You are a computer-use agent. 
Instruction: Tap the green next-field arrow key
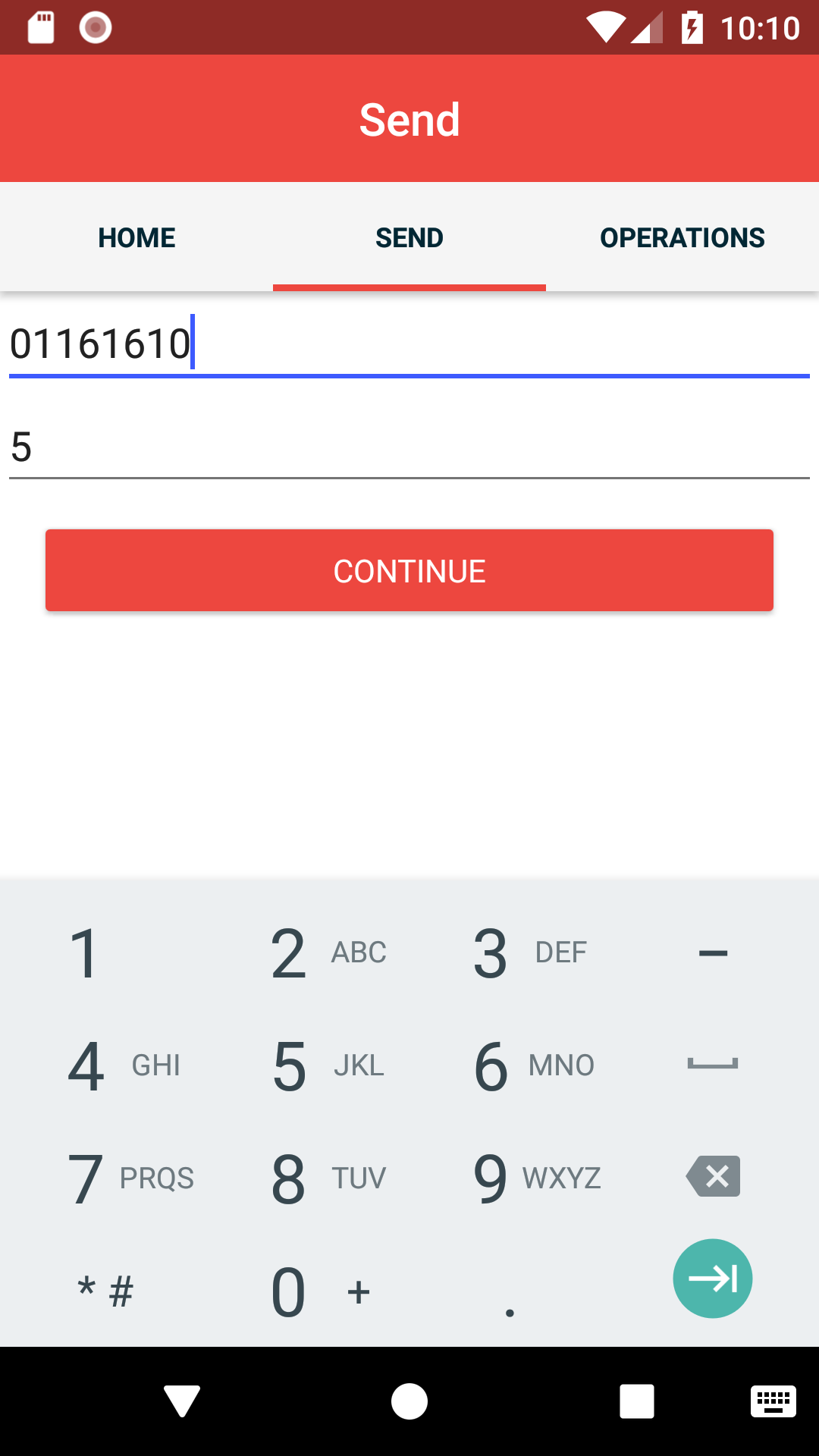713,1279
